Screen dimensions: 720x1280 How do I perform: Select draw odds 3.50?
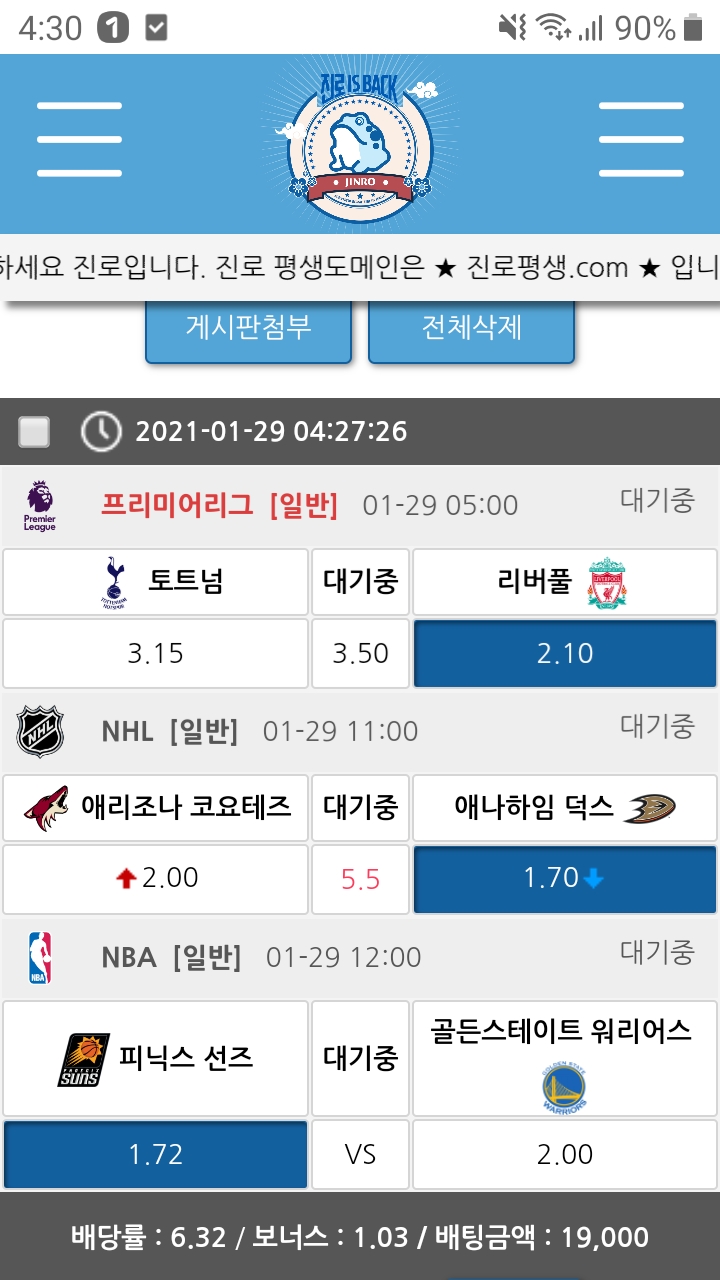(x=360, y=653)
